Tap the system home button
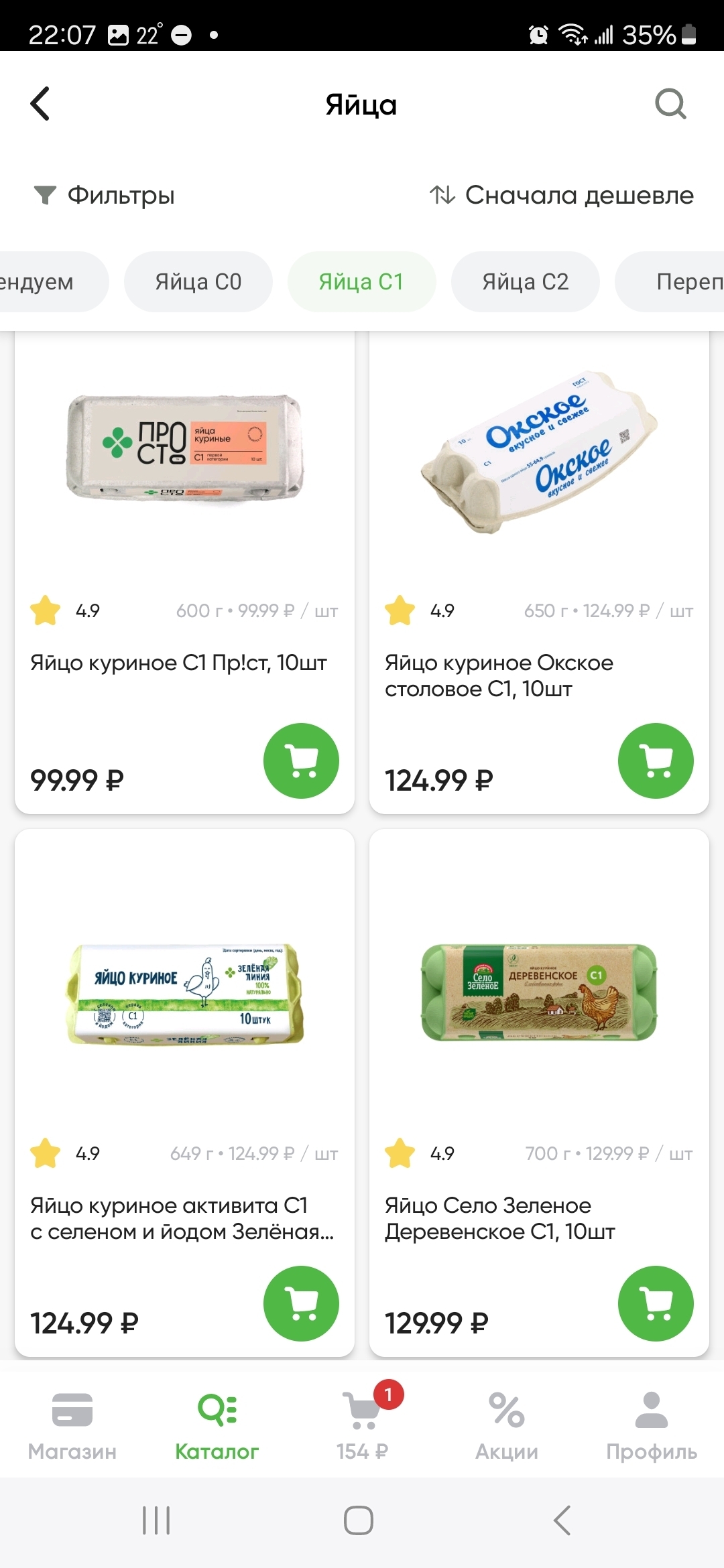The image size is (724, 1568). click(x=359, y=1520)
